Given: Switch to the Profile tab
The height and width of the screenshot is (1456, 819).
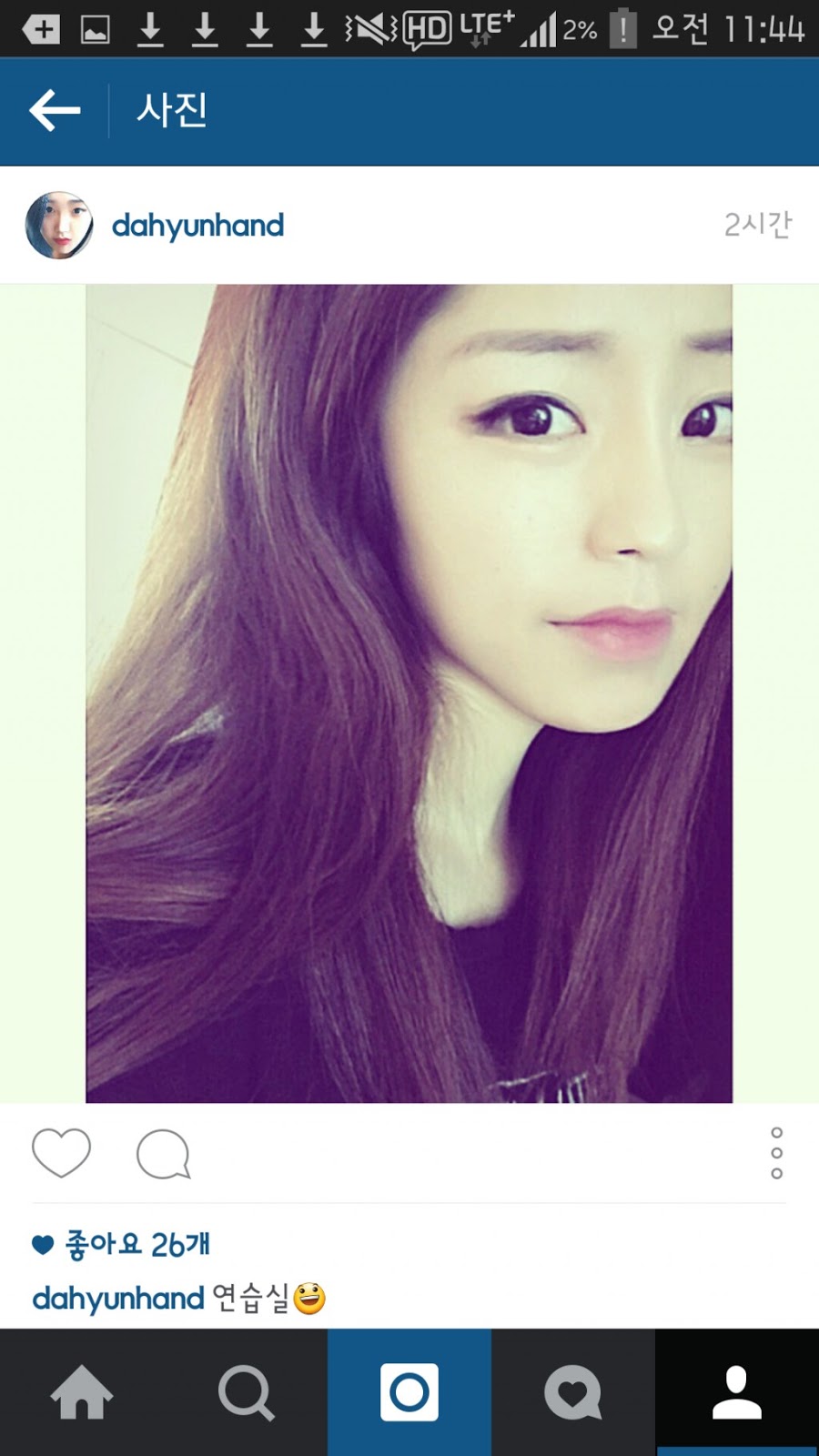Looking at the screenshot, I should (x=737, y=1392).
